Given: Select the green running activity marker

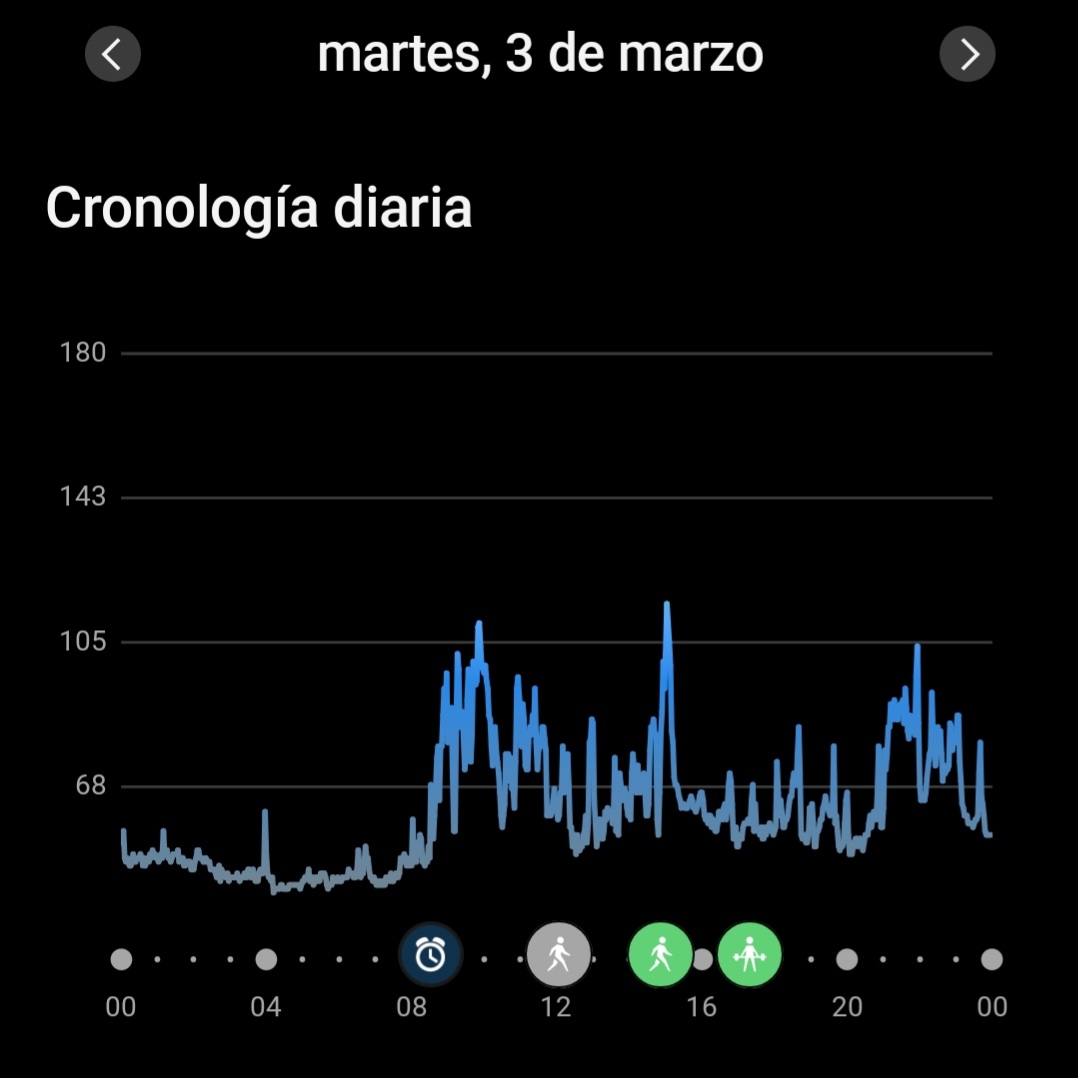Looking at the screenshot, I should tap(659, 955).
